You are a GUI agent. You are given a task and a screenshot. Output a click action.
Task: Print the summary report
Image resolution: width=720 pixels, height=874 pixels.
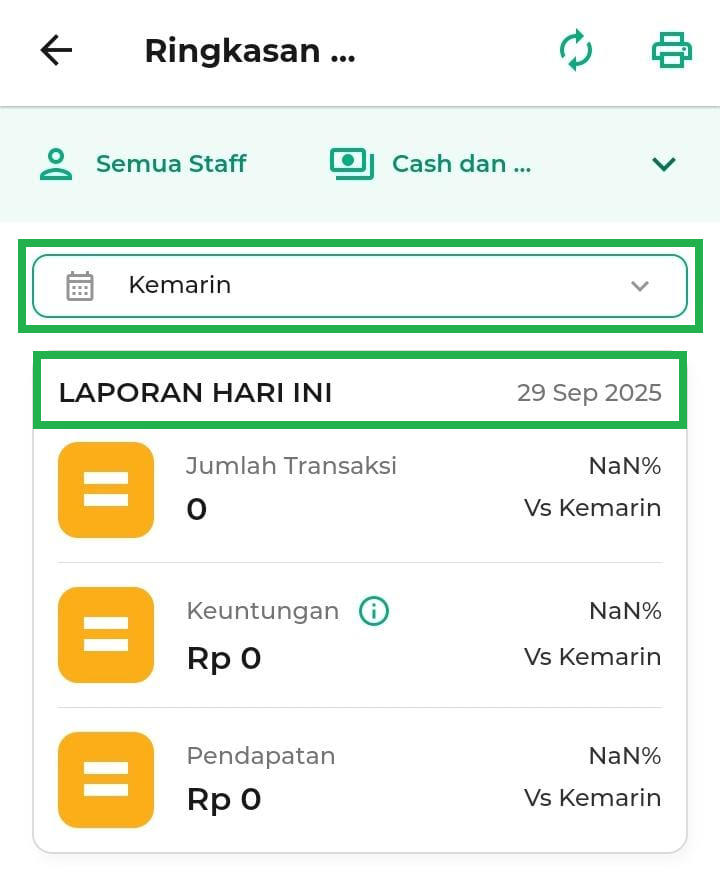[671, 50]
